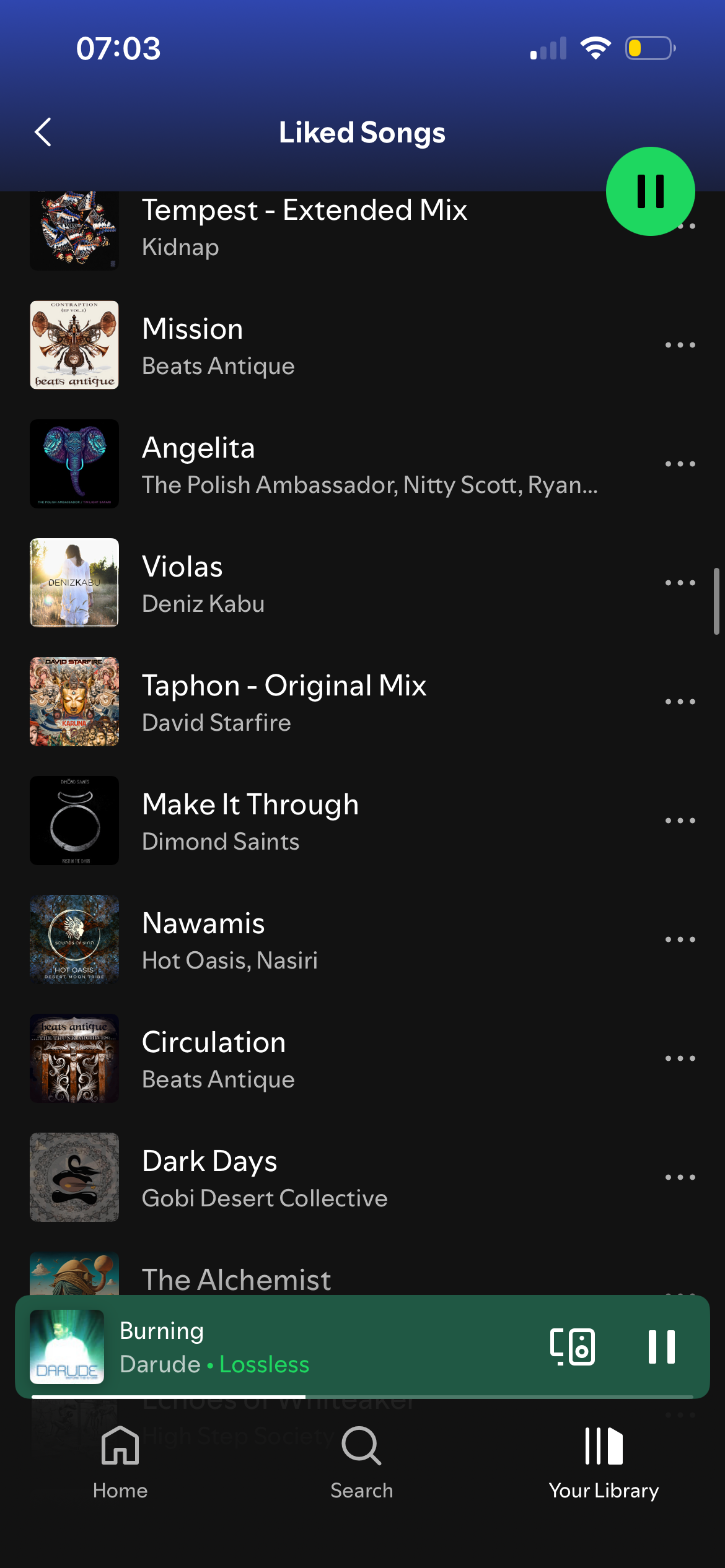Switch to the Search tab
The image size is (725, 1568).
(x=361, y=1463)
